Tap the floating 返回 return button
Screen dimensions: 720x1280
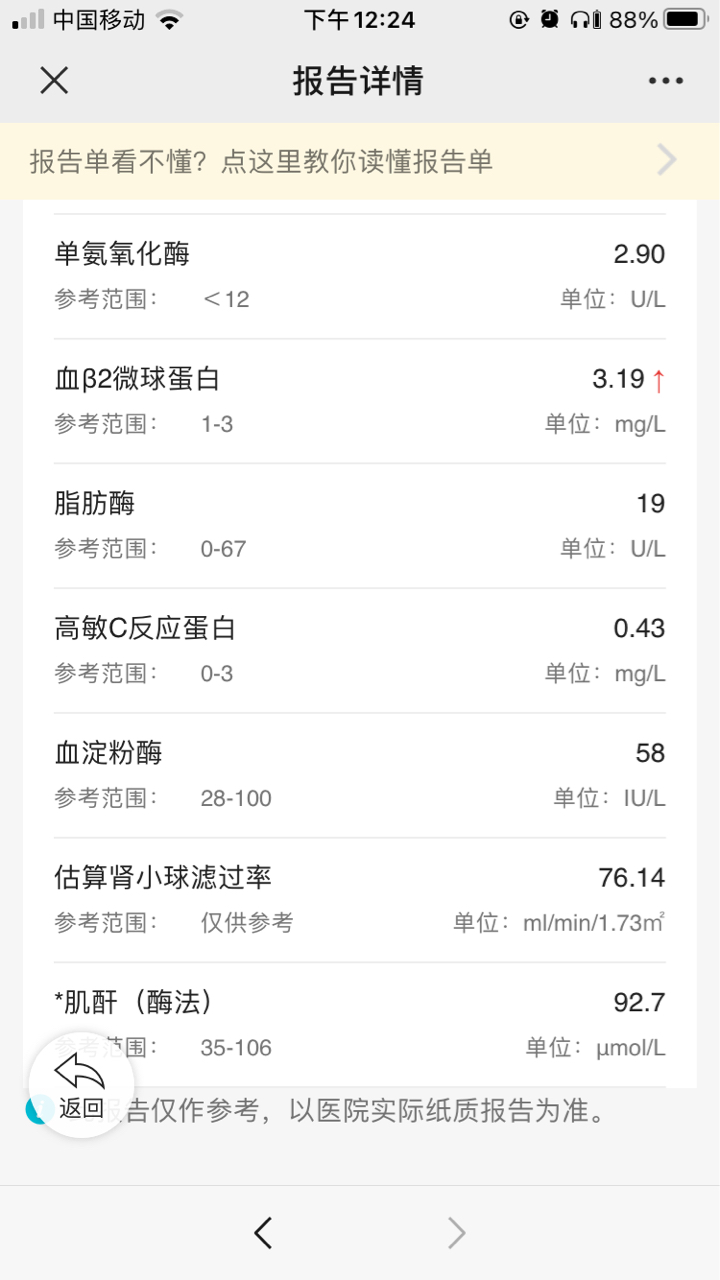81,1085
